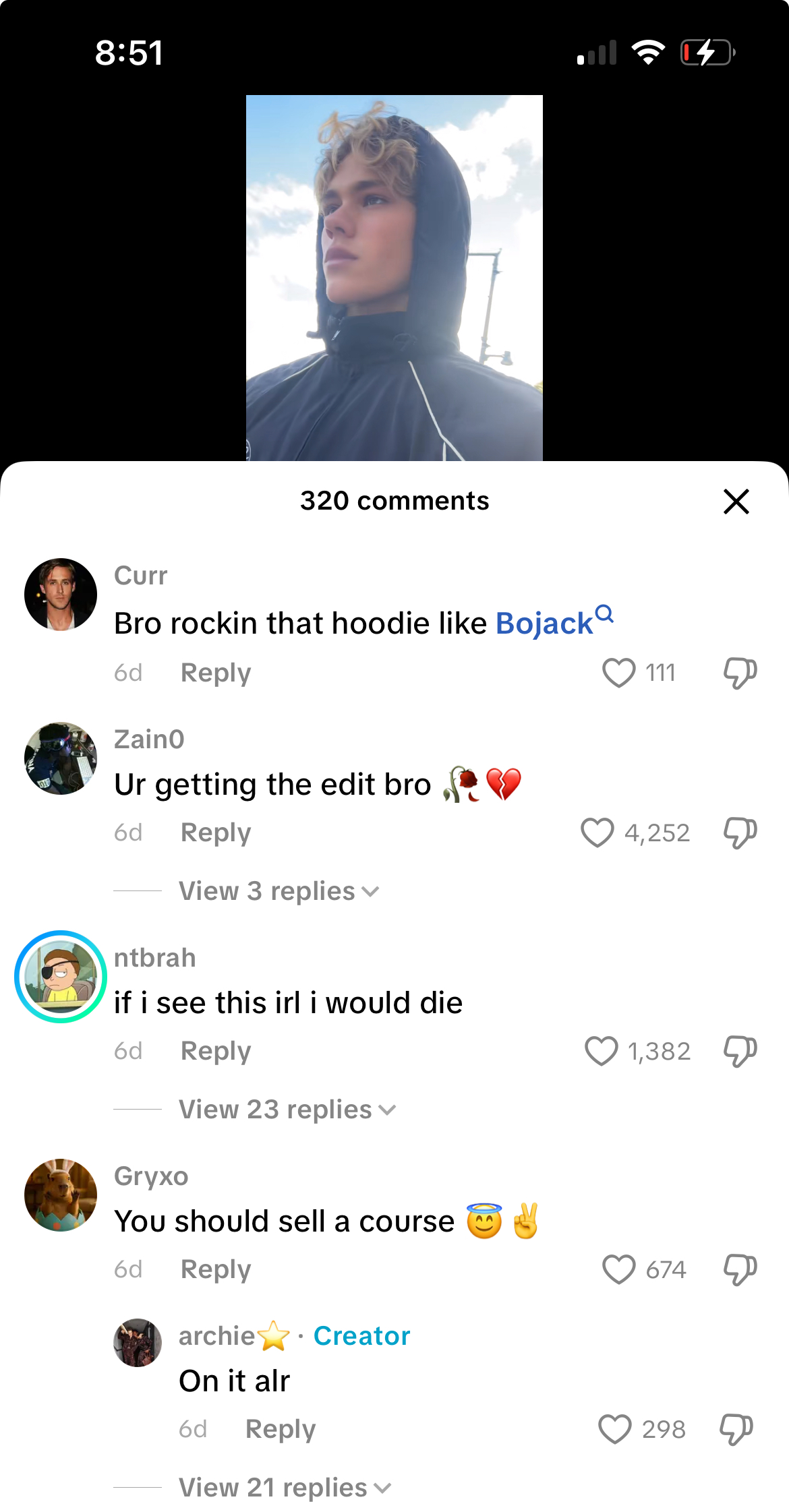Dislike Curr's comment
Viewport: 789px width, 1512px height.
740,673
